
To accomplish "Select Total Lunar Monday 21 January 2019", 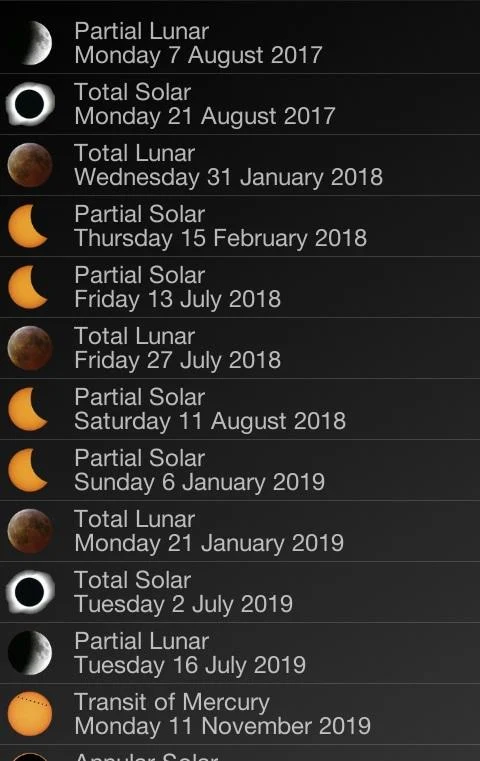I will coord(240,531).
